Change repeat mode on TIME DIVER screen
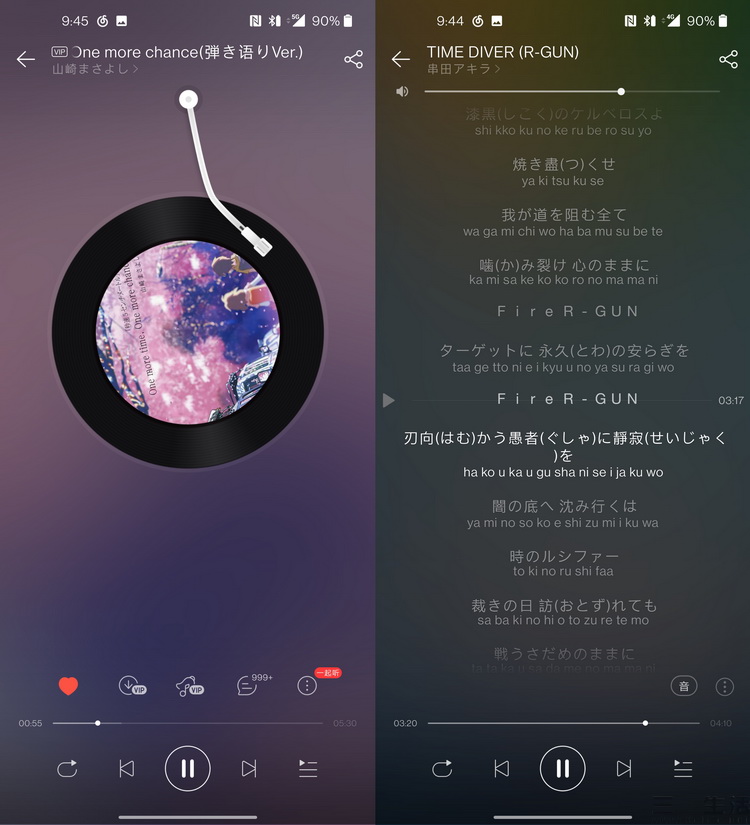 click(441, 769)
